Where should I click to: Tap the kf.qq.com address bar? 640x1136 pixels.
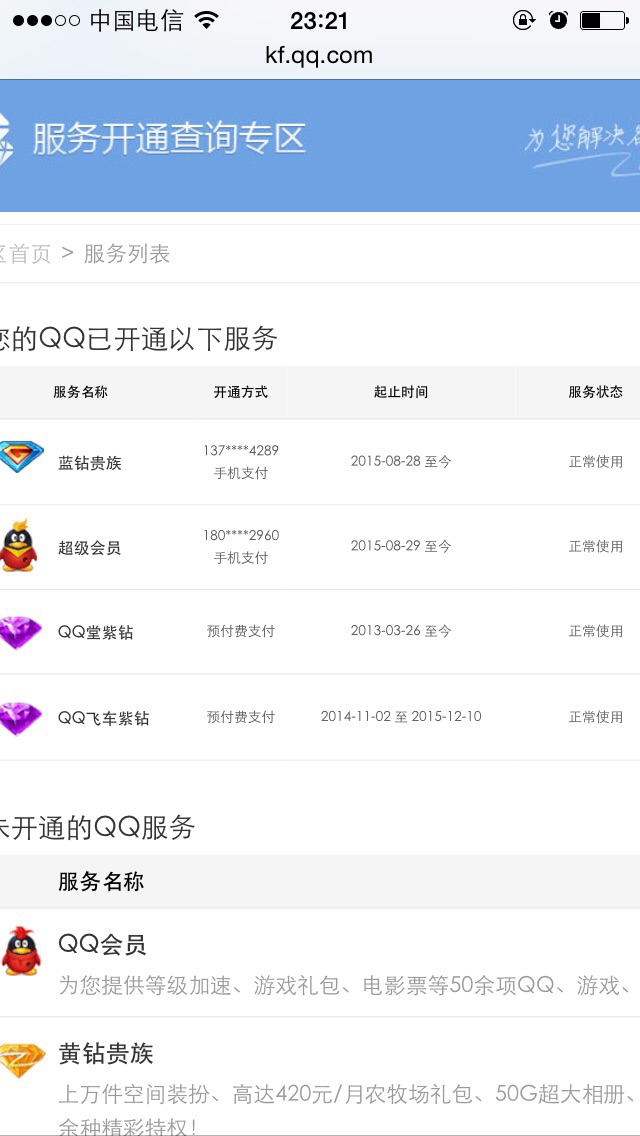[x=319, y=55]
